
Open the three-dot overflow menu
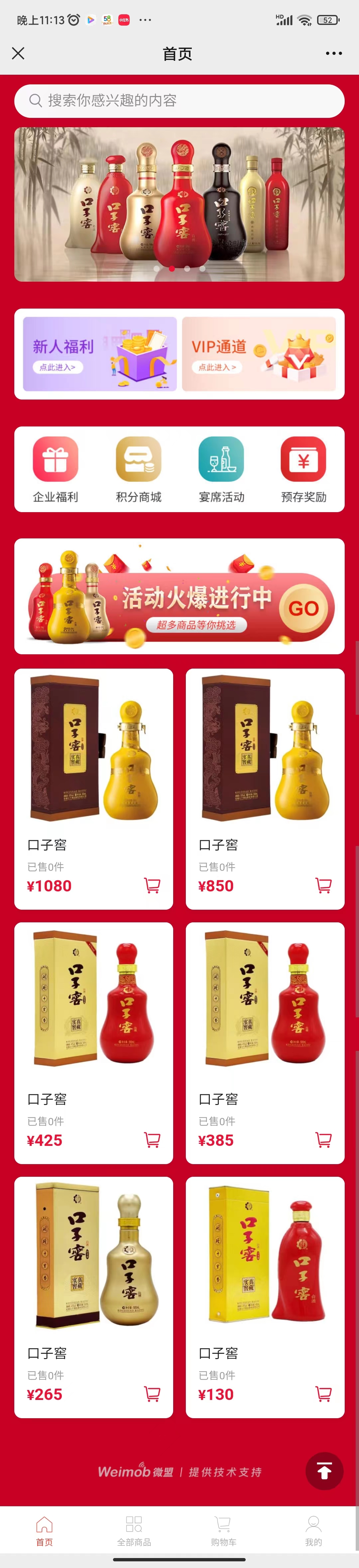[333, 53]
